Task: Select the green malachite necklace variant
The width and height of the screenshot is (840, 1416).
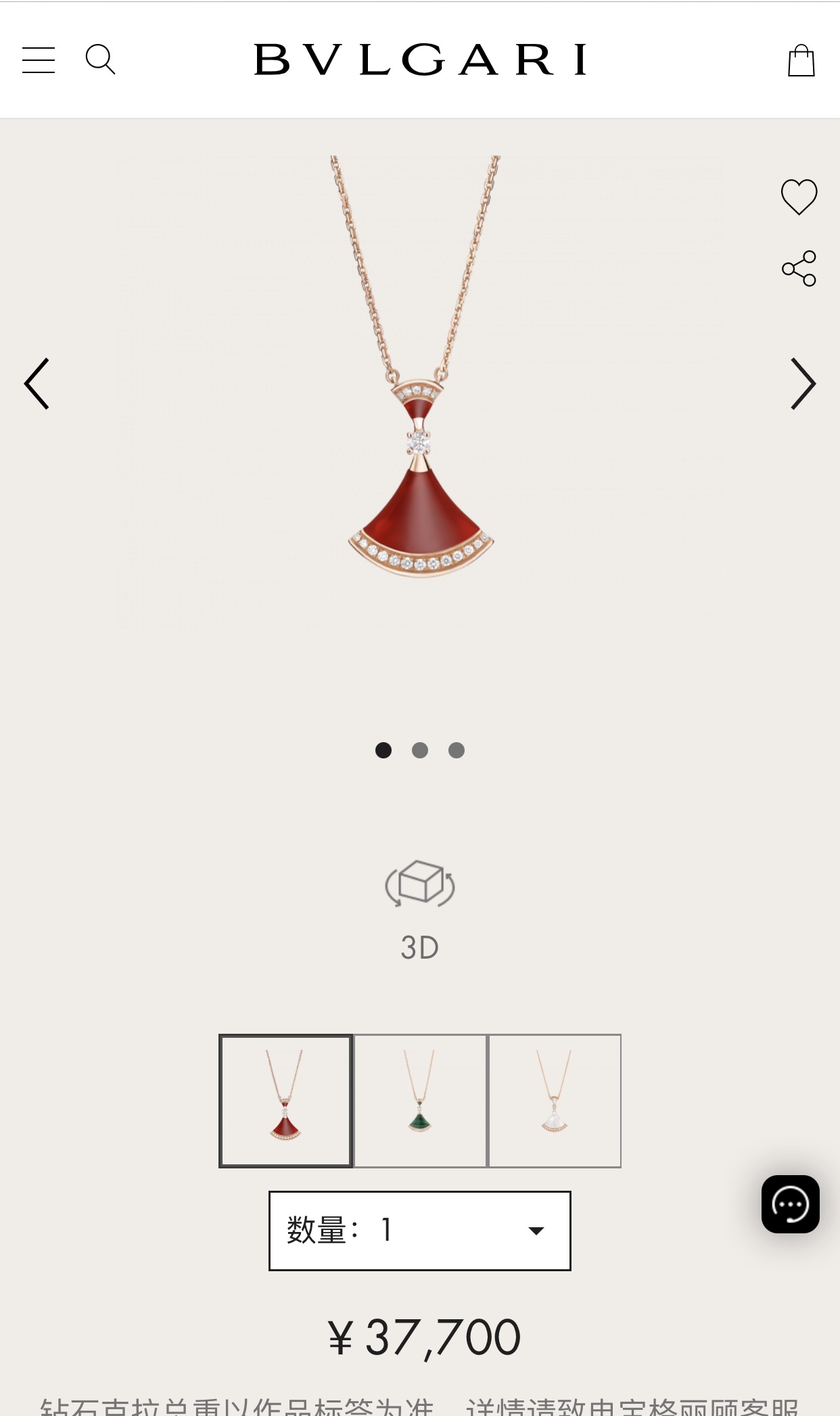Action: tap(420, 1101)
